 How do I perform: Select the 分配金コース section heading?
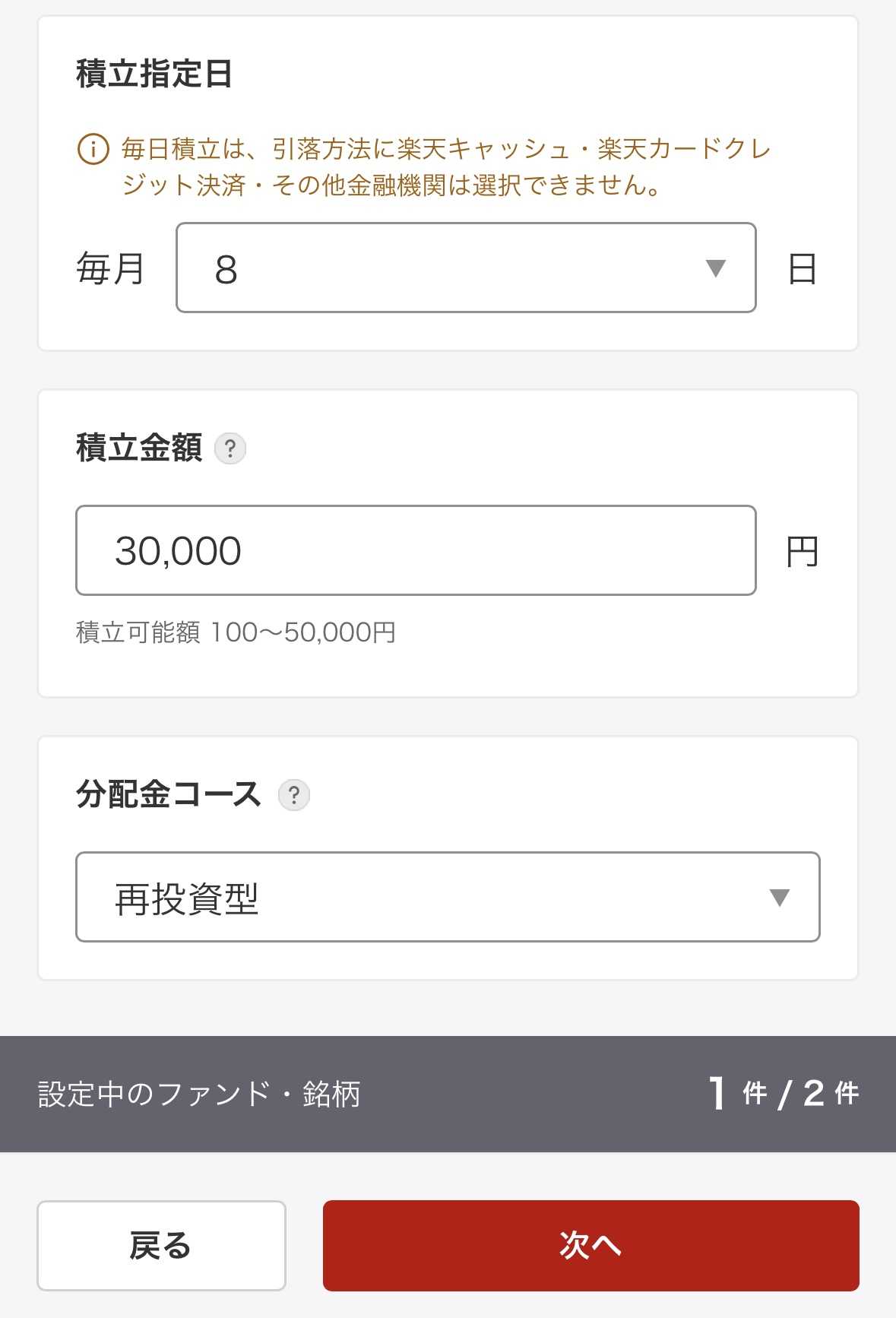point(169,795)
